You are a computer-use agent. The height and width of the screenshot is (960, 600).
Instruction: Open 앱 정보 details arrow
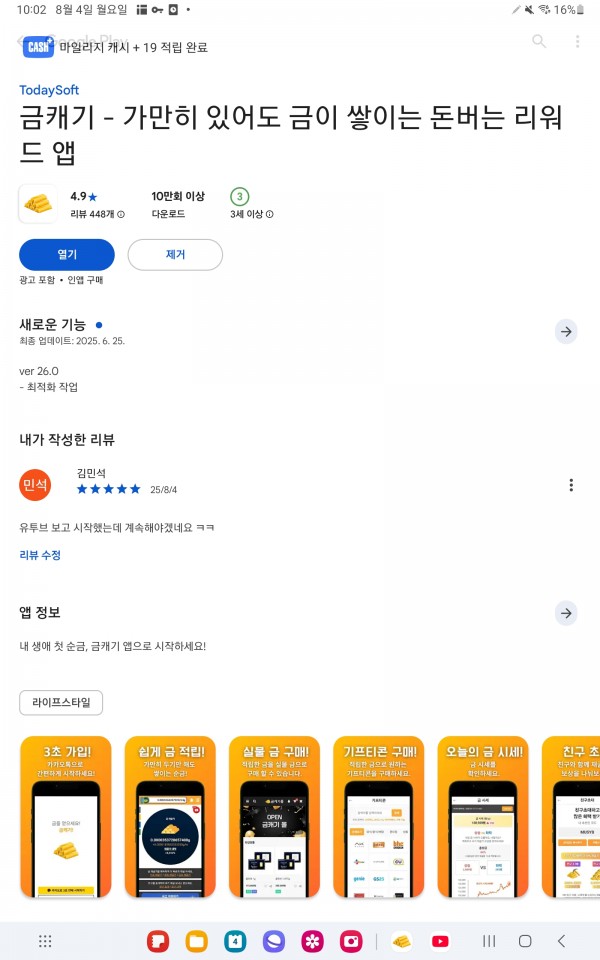pos(566,613)
